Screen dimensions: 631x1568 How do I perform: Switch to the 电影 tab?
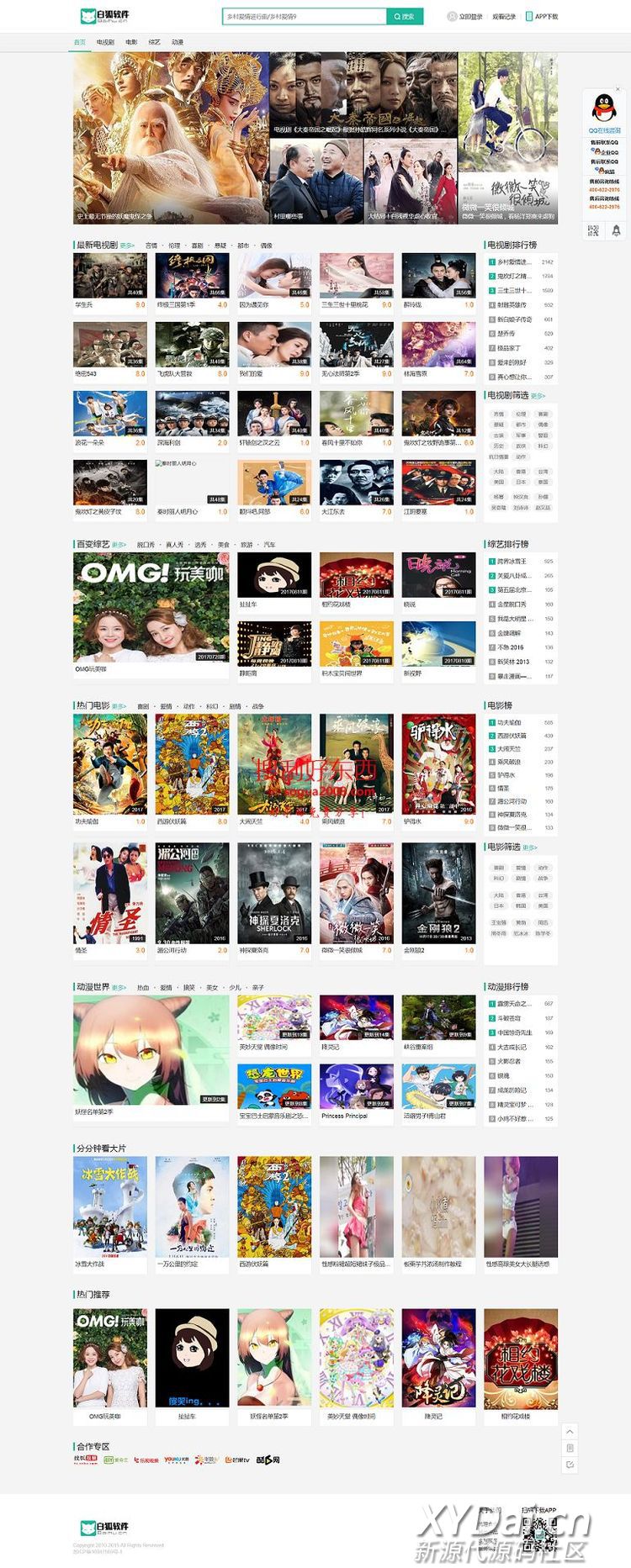click(x=131, y=42)
